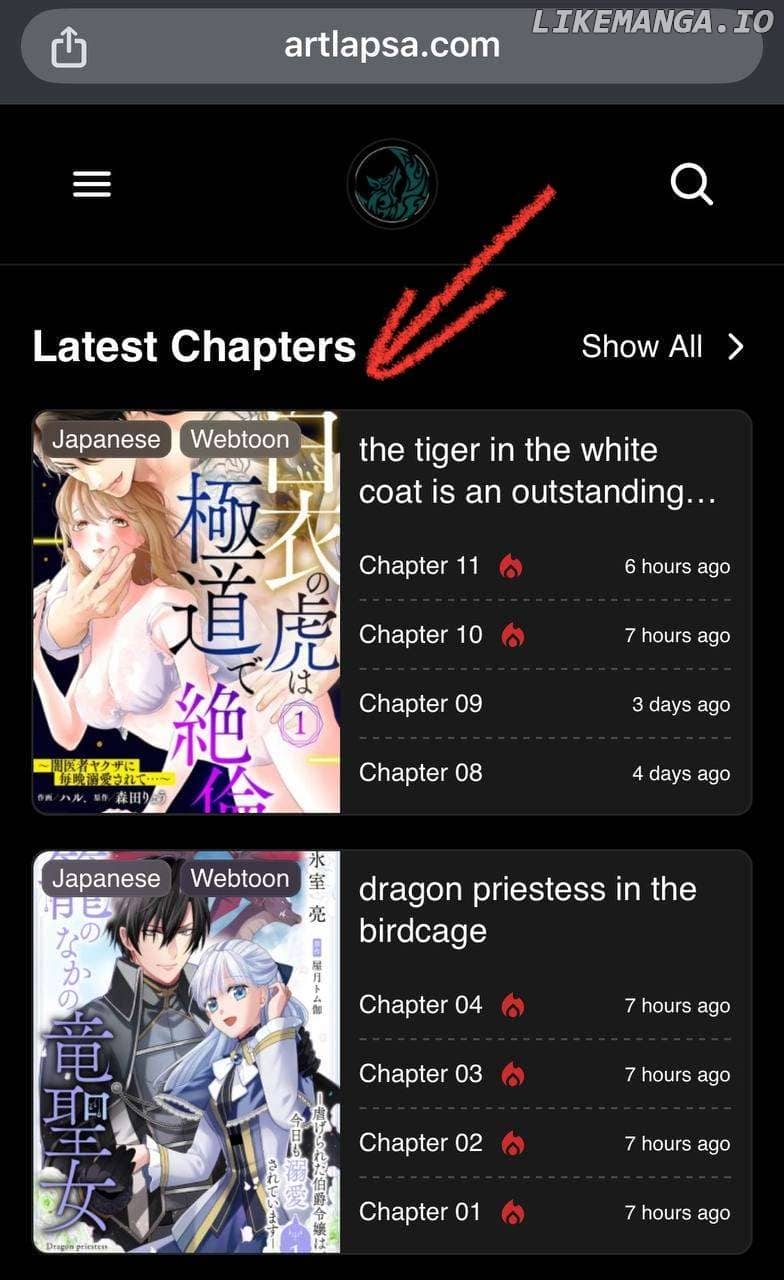Open Chapter 01 of dragon priestess in the birdcage
This screenshot has height=1280, width=784.
click(x=420, y=1212)
